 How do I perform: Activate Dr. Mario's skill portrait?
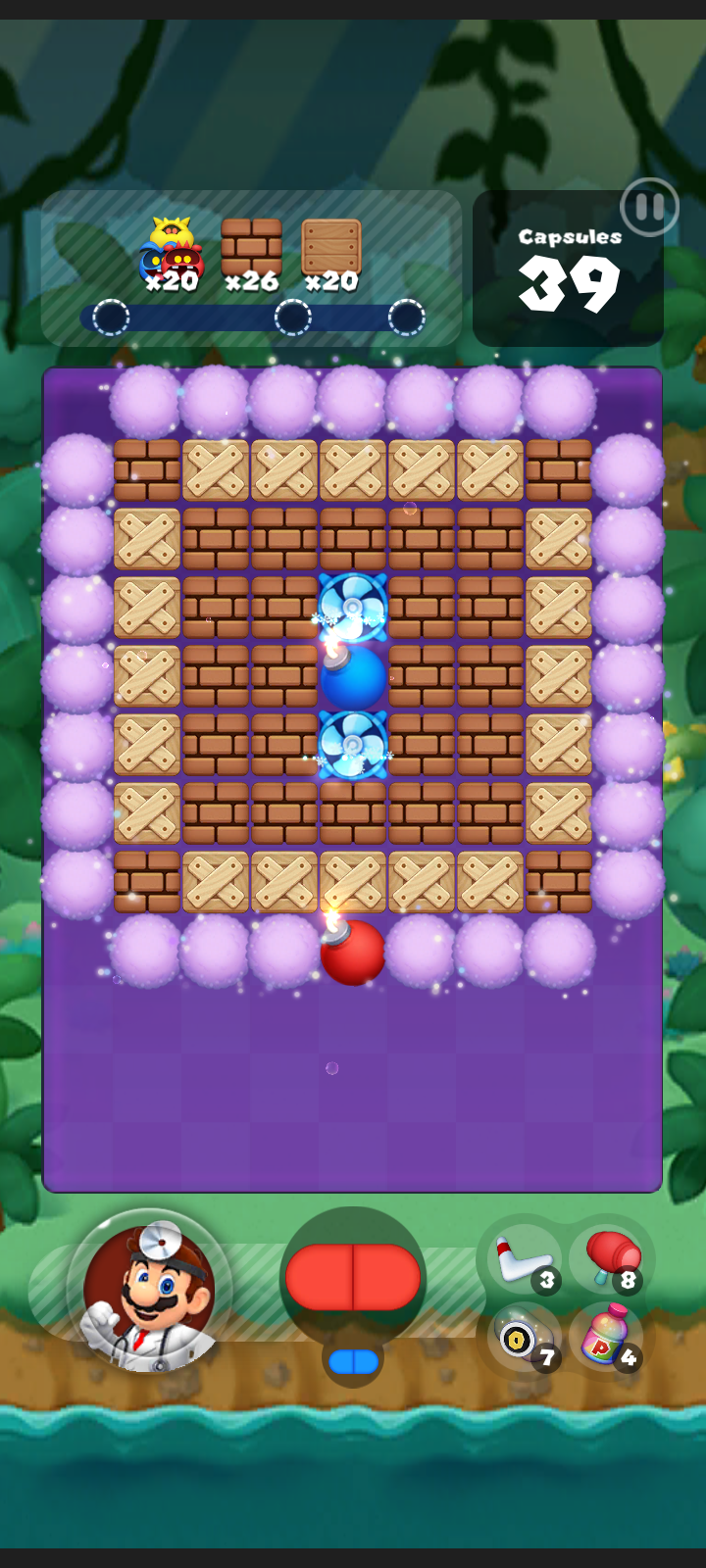click(149, 1292)
